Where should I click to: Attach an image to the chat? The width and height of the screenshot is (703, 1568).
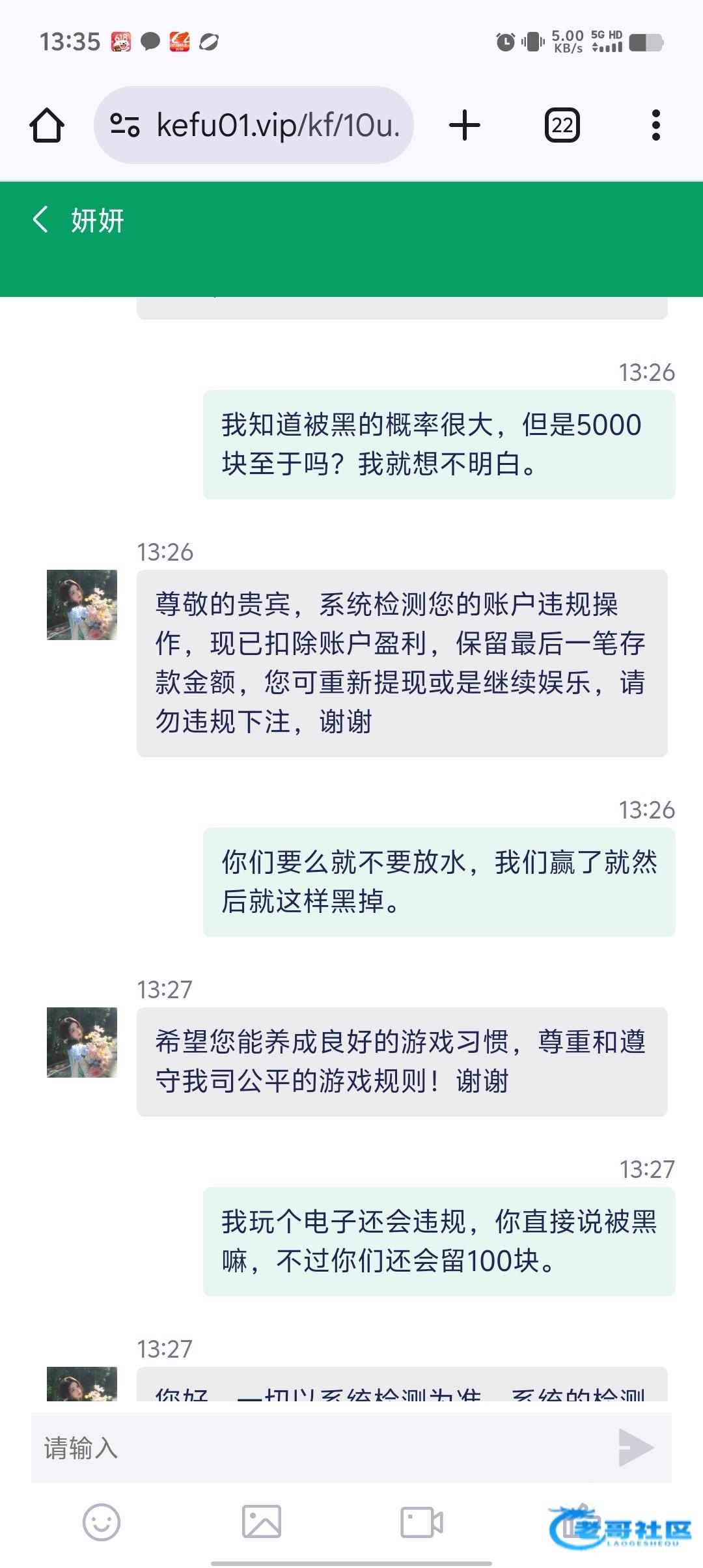tap(262, 1522)
